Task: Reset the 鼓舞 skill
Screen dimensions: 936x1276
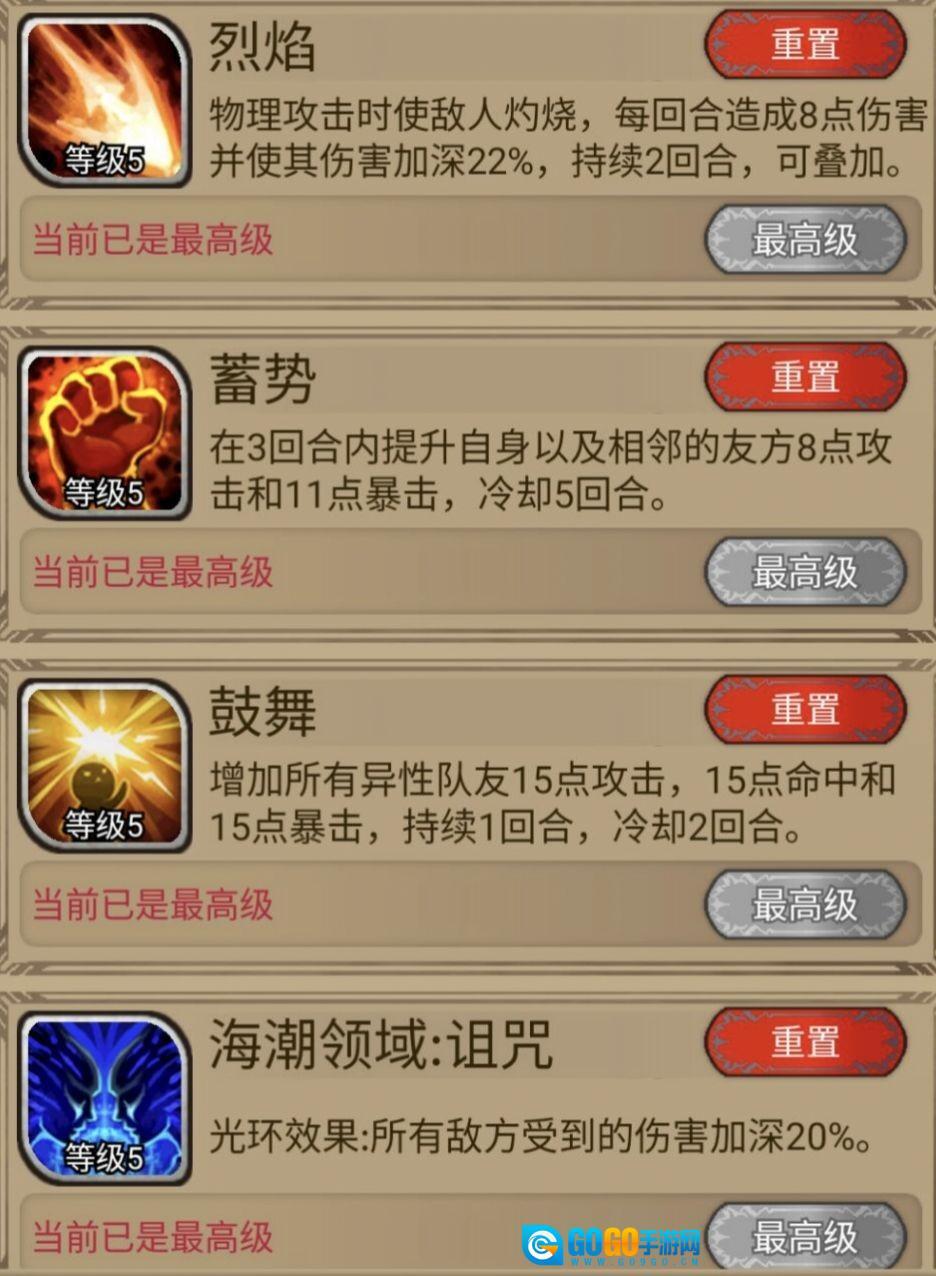Action: coord(805,709)
